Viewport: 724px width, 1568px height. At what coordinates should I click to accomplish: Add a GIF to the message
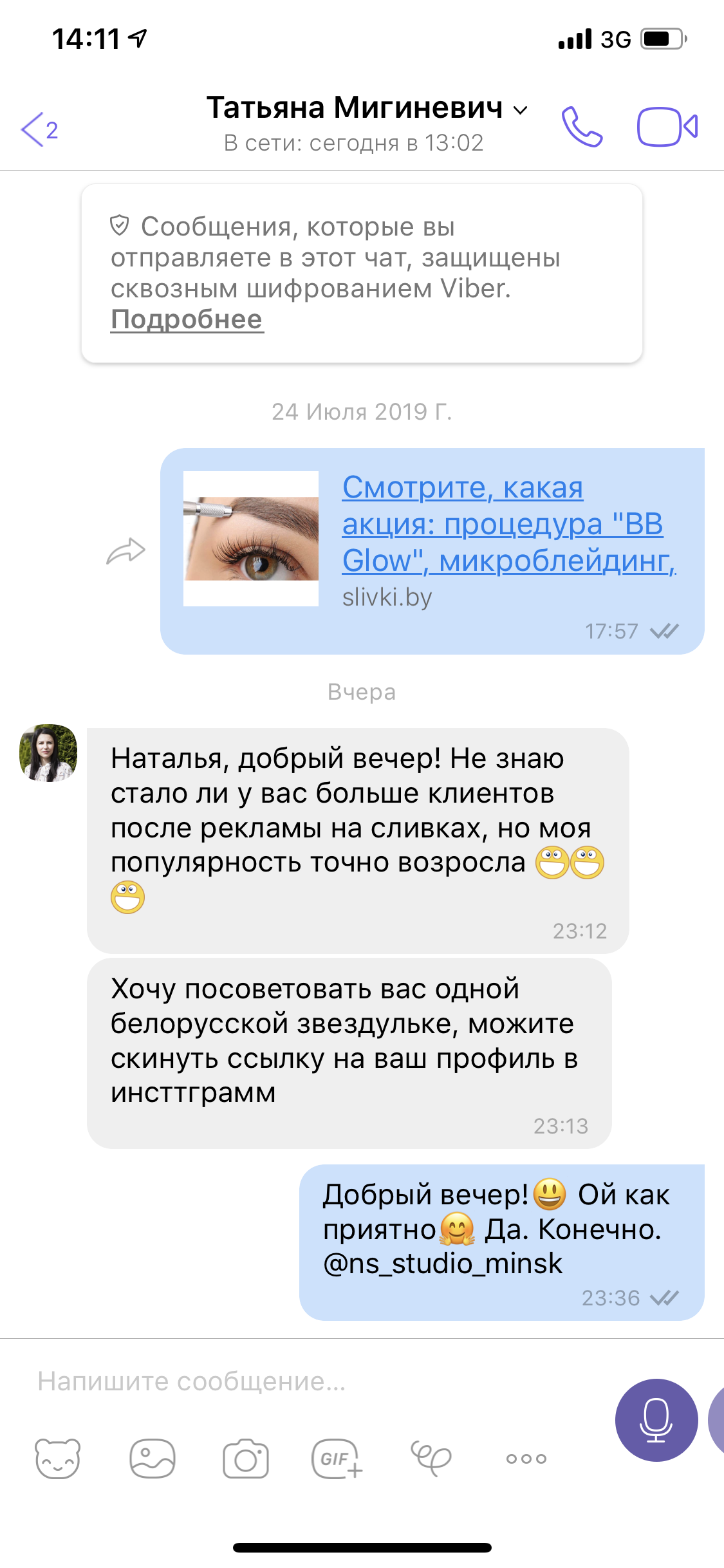337,1459
